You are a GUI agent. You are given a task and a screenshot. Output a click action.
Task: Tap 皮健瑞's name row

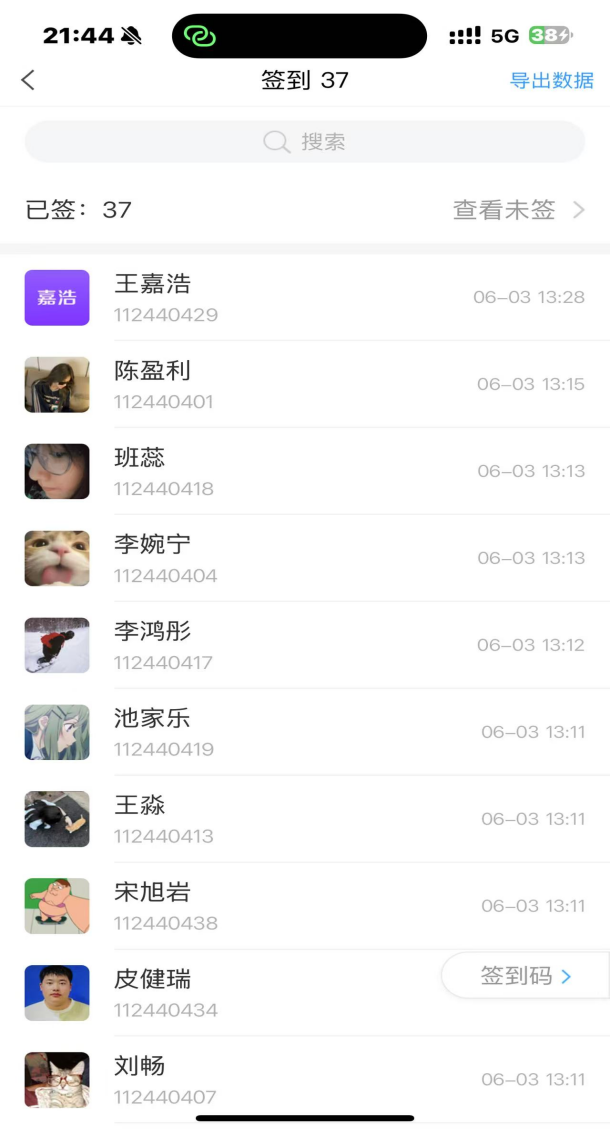250,993
